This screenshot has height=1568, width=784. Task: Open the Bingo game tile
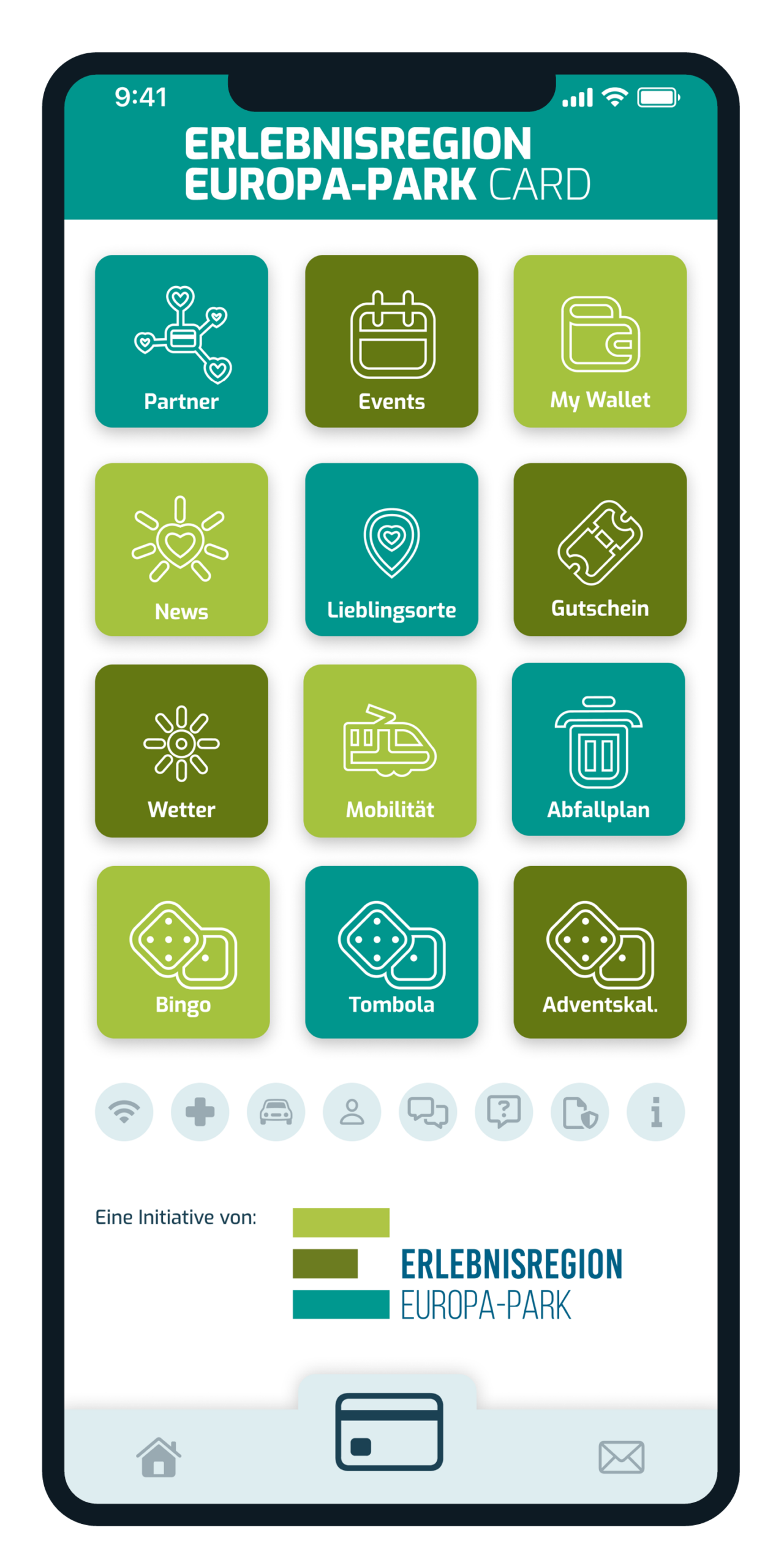tap(183, 952)
